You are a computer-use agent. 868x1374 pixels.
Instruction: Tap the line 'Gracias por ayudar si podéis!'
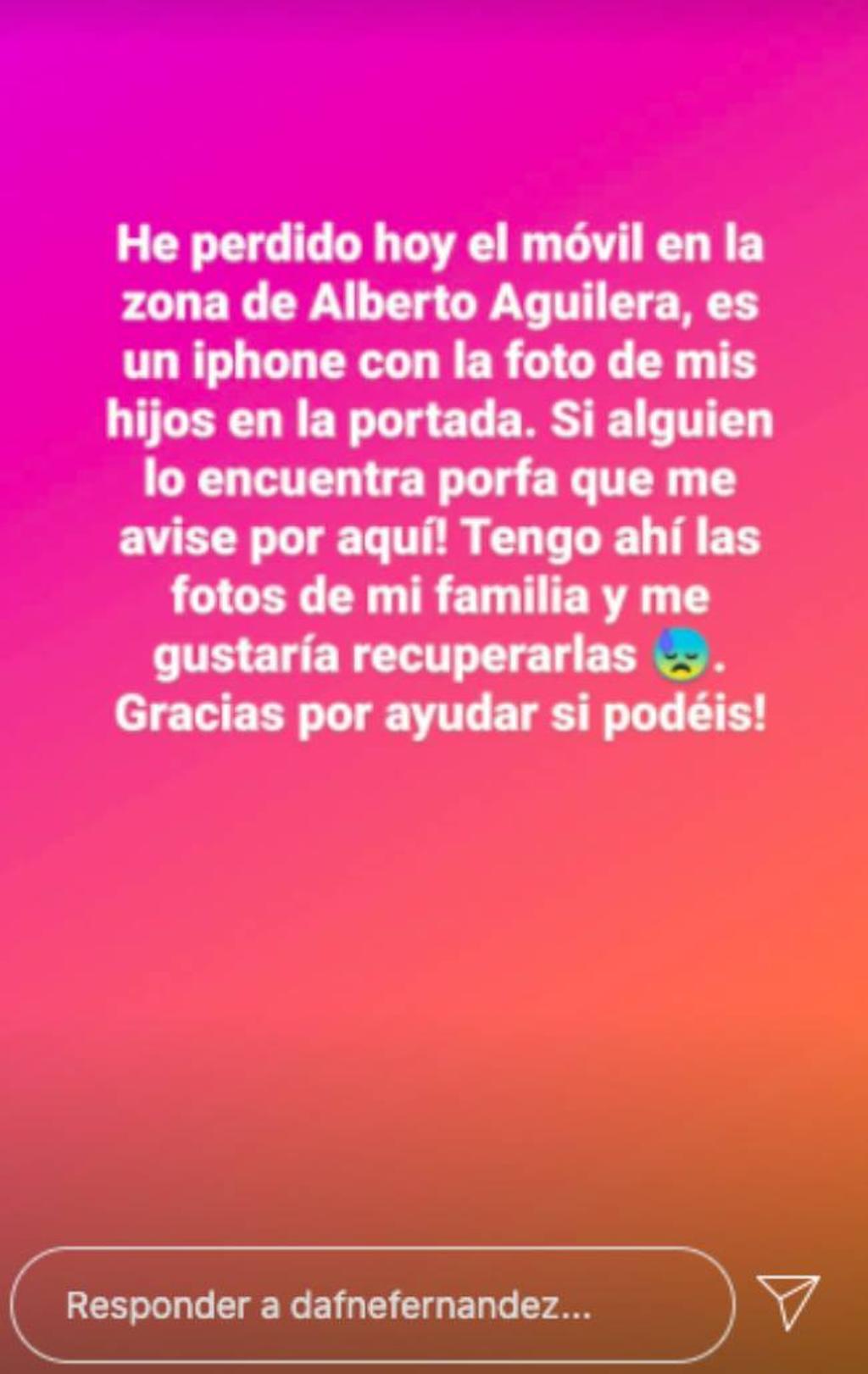(x=441, y=715)
